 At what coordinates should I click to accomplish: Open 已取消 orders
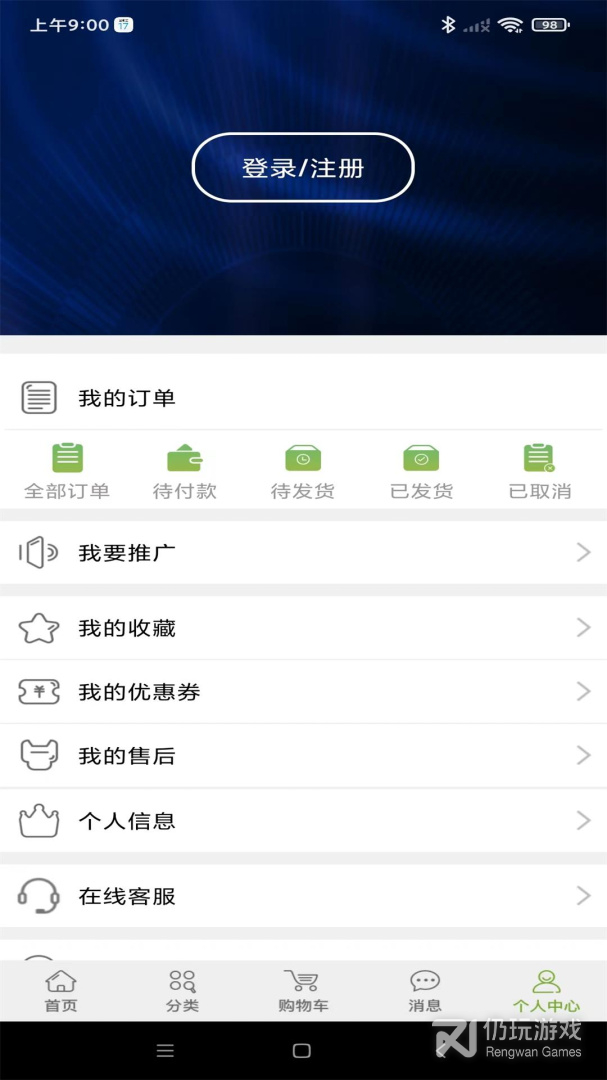click(x=540, y=471)
